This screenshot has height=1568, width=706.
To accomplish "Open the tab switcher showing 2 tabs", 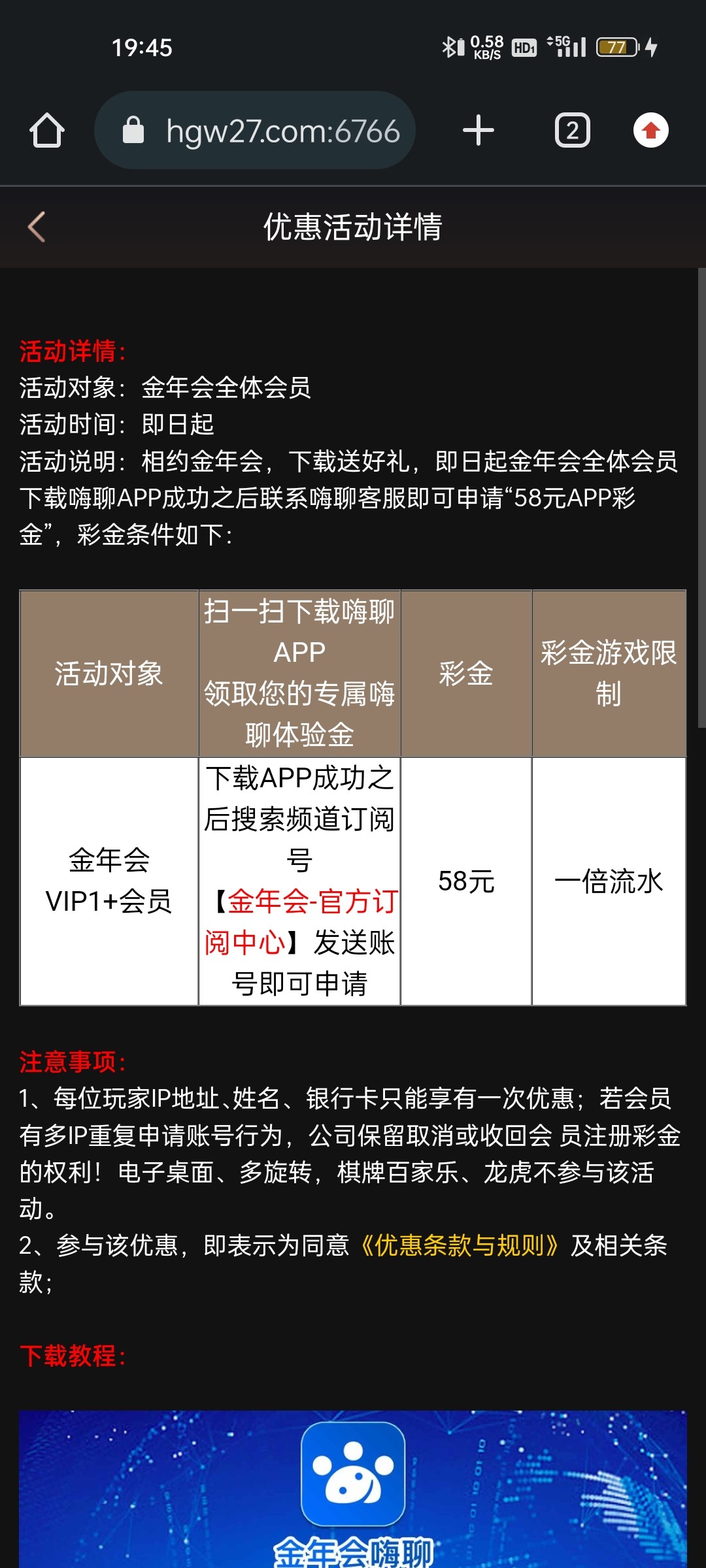I will coord(572,131).
